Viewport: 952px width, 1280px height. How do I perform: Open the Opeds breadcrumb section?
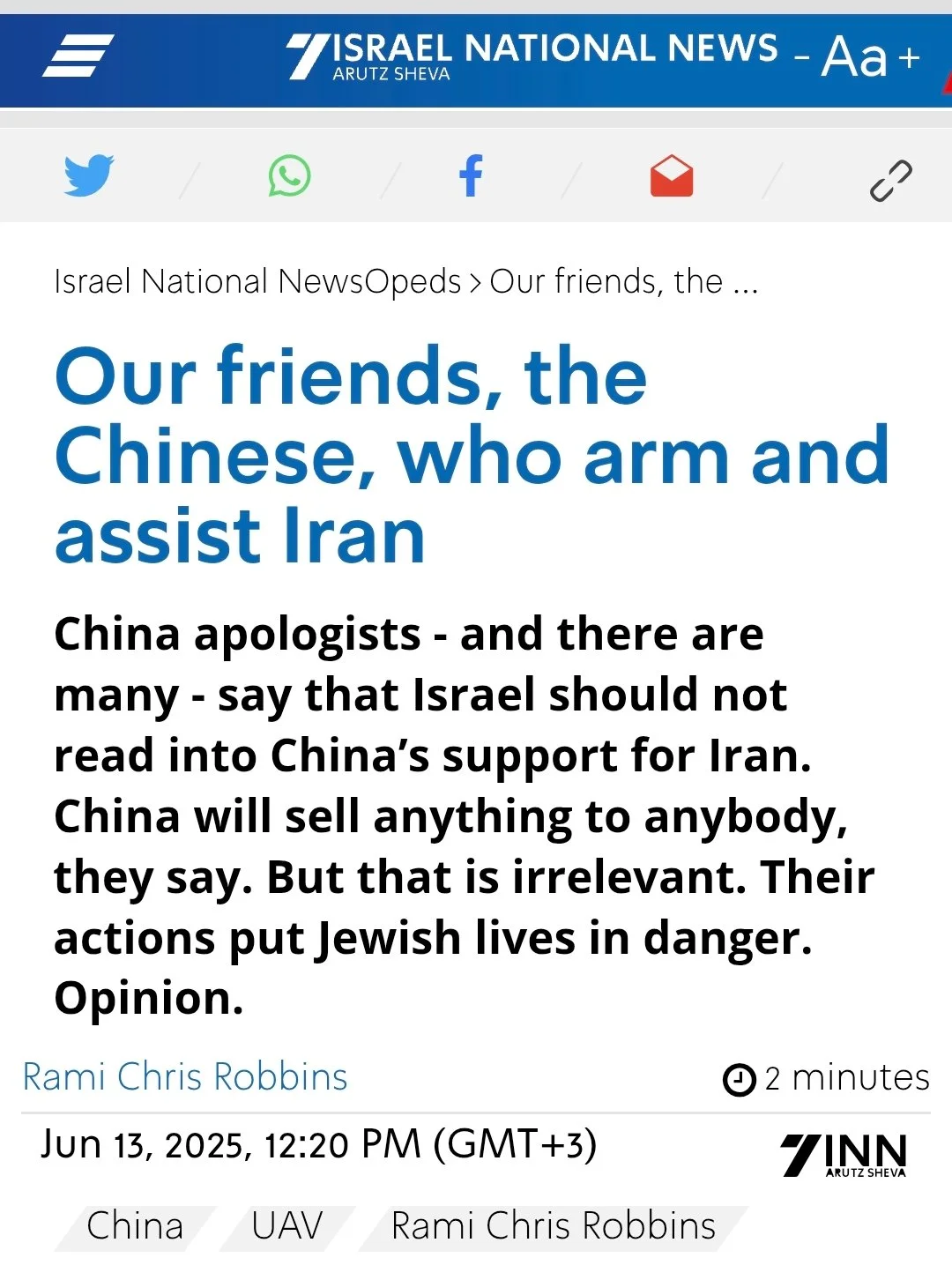pos(413,282)
